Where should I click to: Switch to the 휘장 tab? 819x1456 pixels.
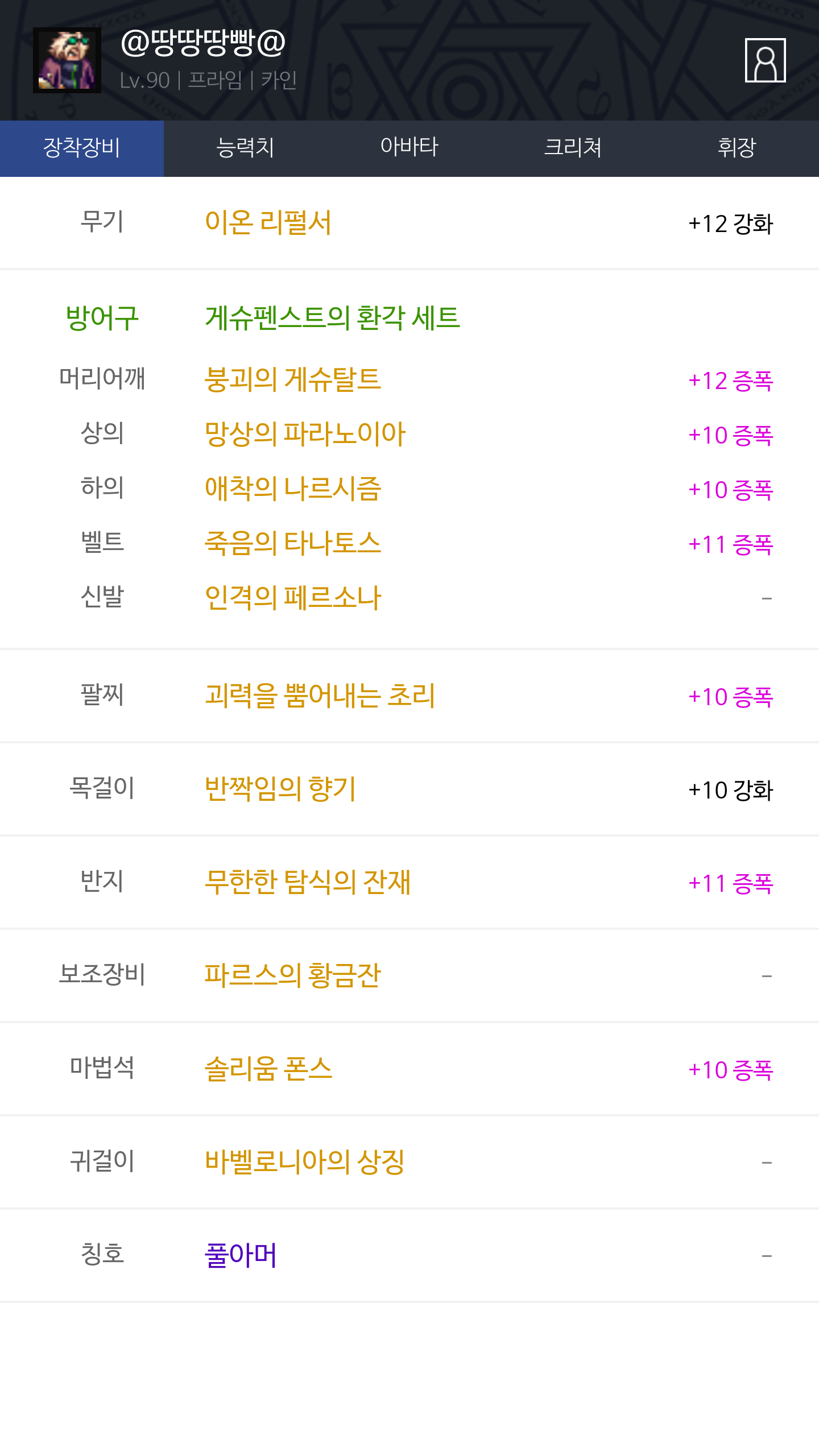737,148
